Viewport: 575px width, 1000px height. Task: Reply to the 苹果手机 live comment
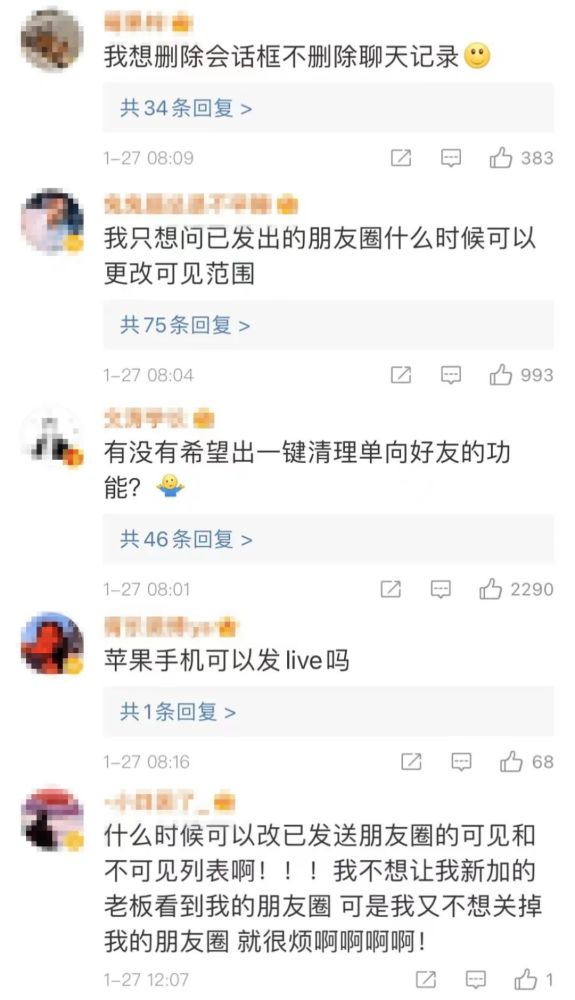pos(462,762)
